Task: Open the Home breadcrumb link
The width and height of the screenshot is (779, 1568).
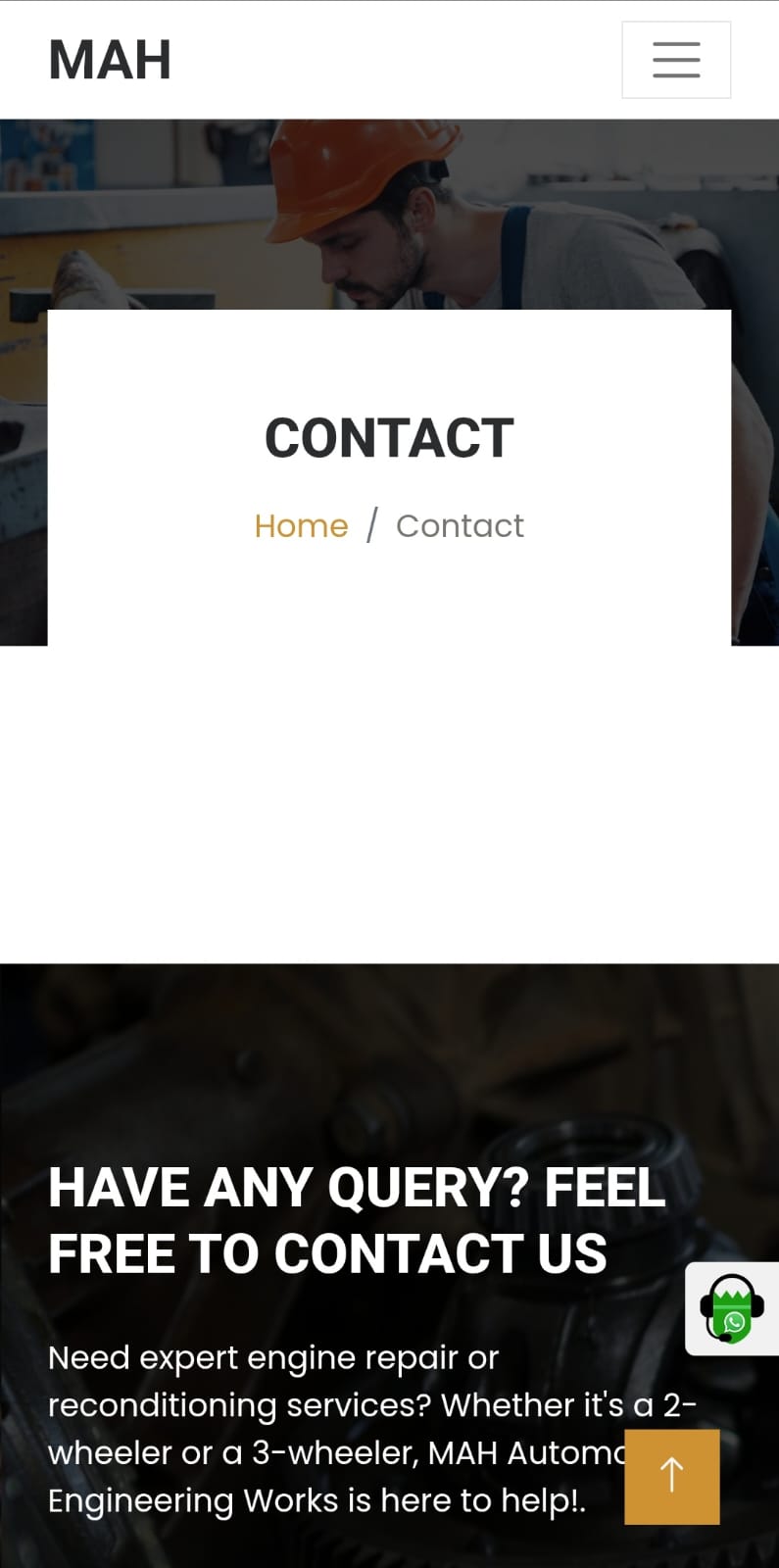Action: 301,526
